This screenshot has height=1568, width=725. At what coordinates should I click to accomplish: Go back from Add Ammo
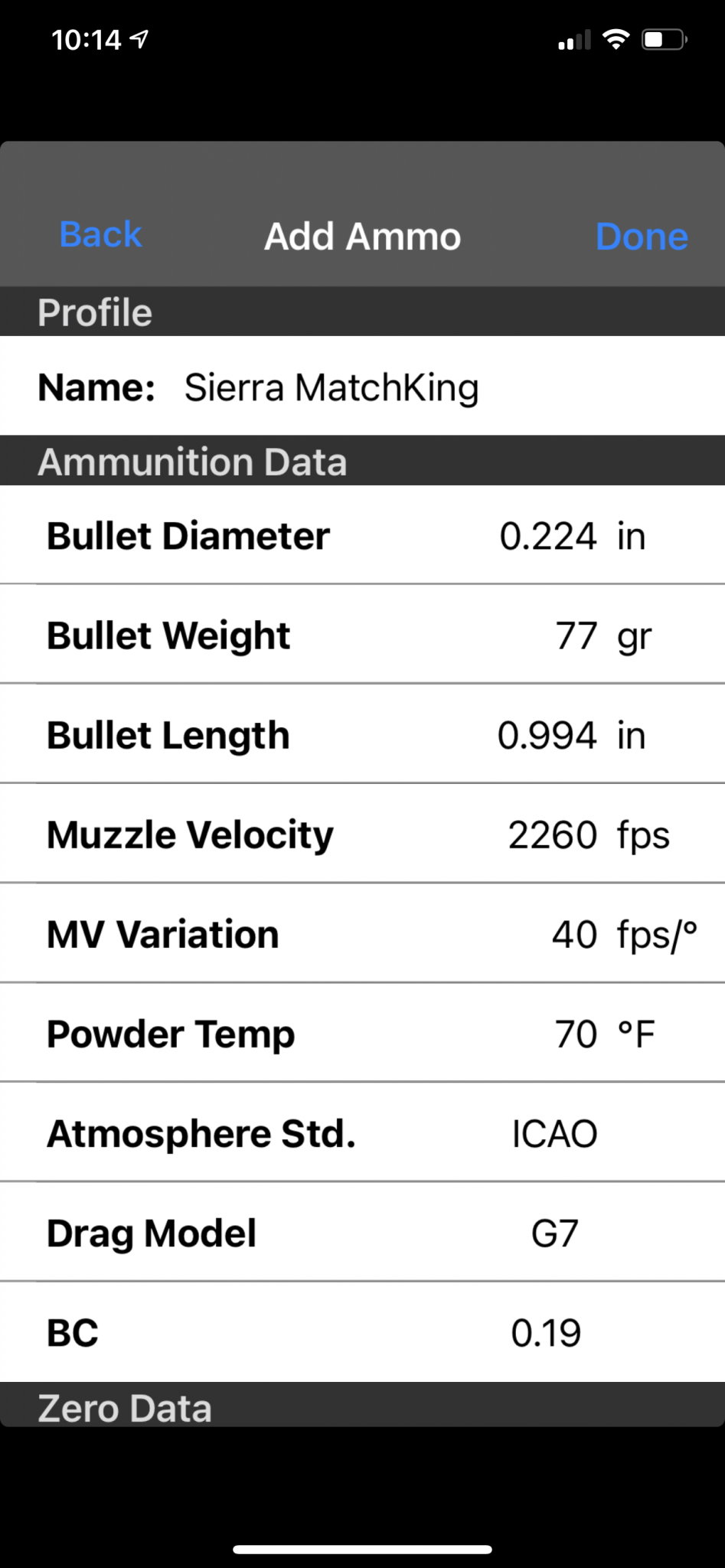(100, 234)
